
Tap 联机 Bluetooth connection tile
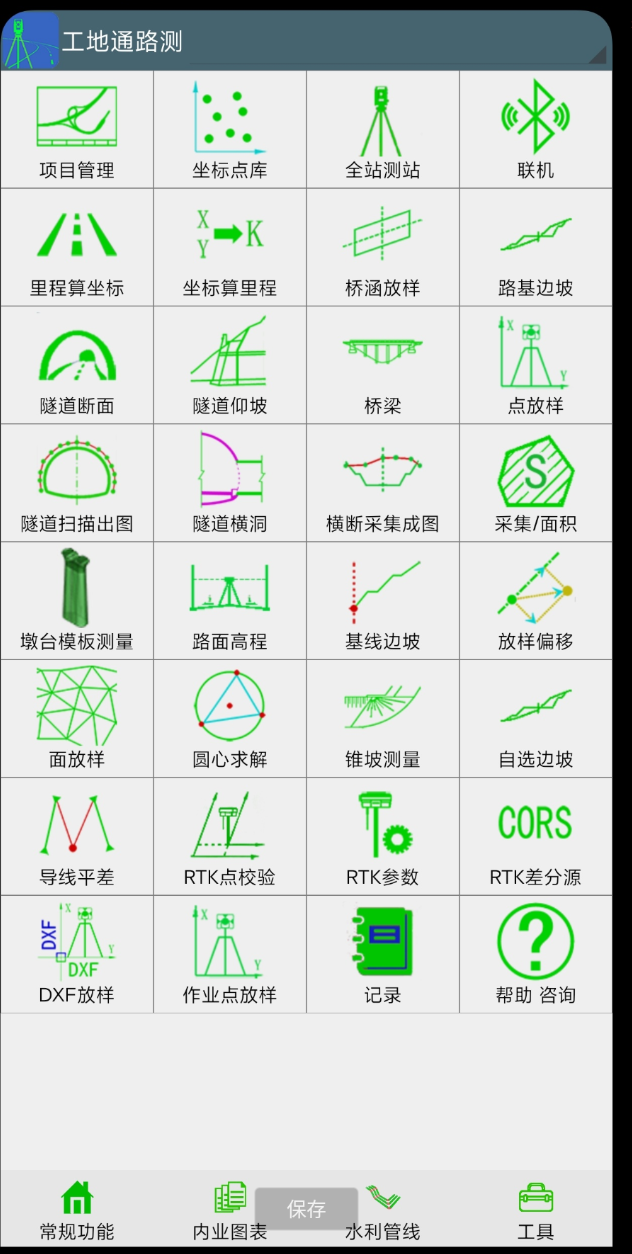[x=536, y=130]
